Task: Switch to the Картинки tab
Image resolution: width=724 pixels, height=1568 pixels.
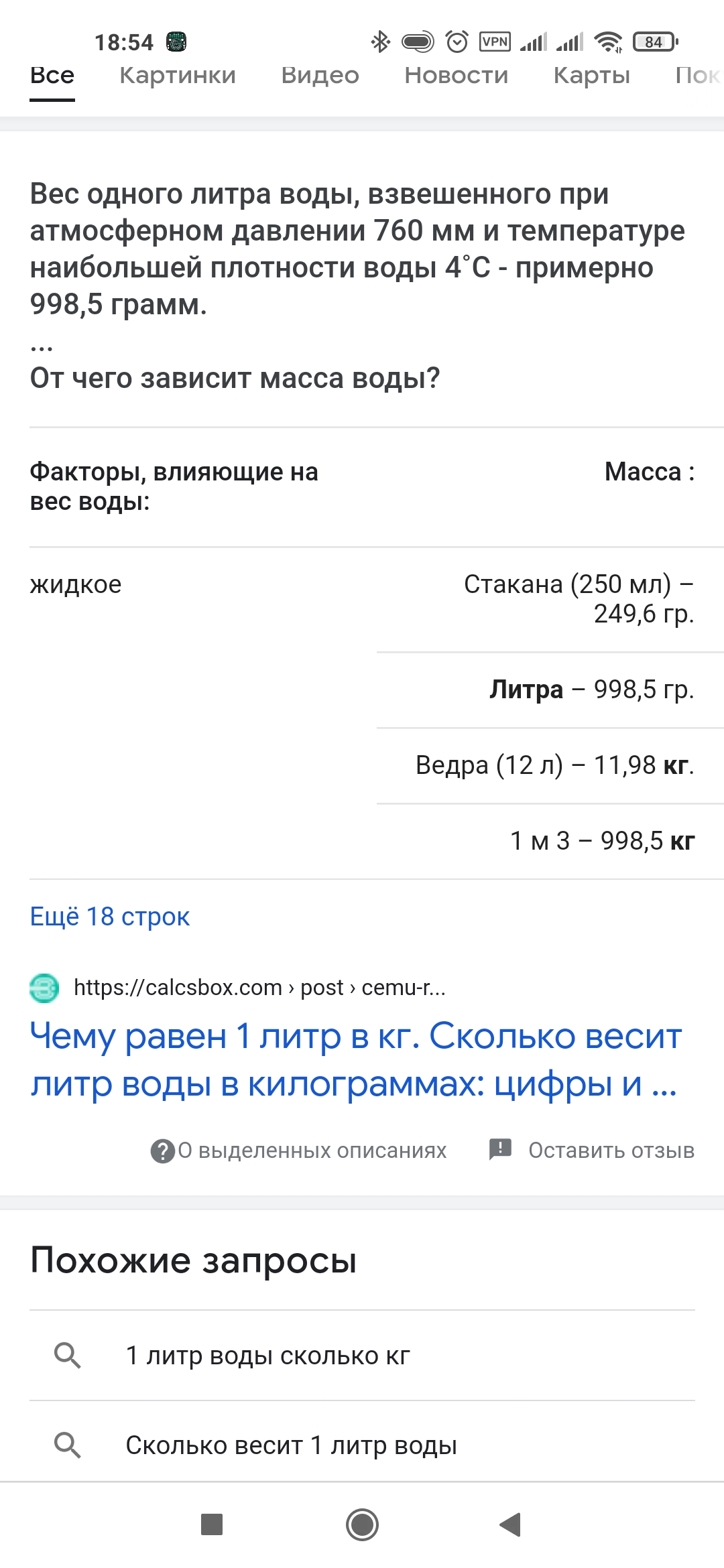Action: (178, 75)
